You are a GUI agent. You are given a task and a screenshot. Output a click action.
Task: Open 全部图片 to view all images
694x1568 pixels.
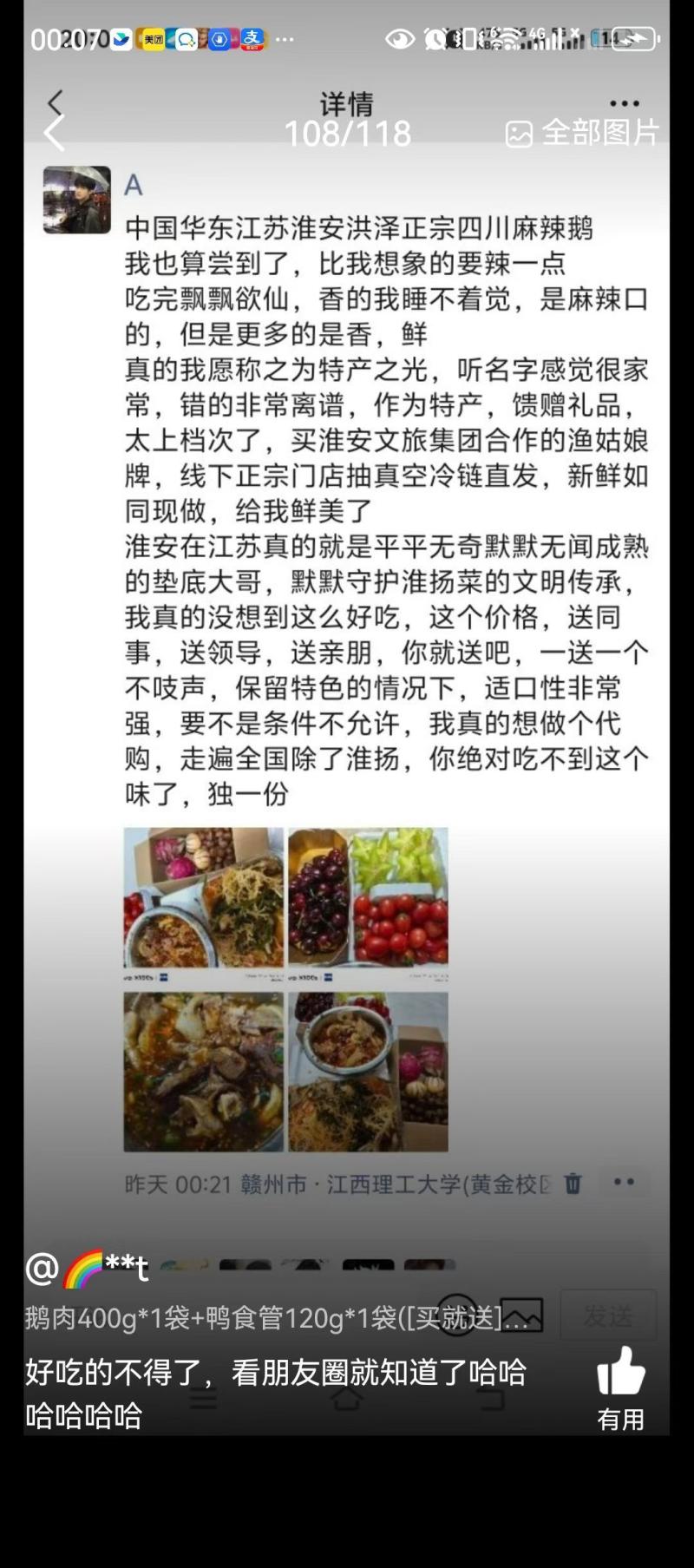click(583, 133)
